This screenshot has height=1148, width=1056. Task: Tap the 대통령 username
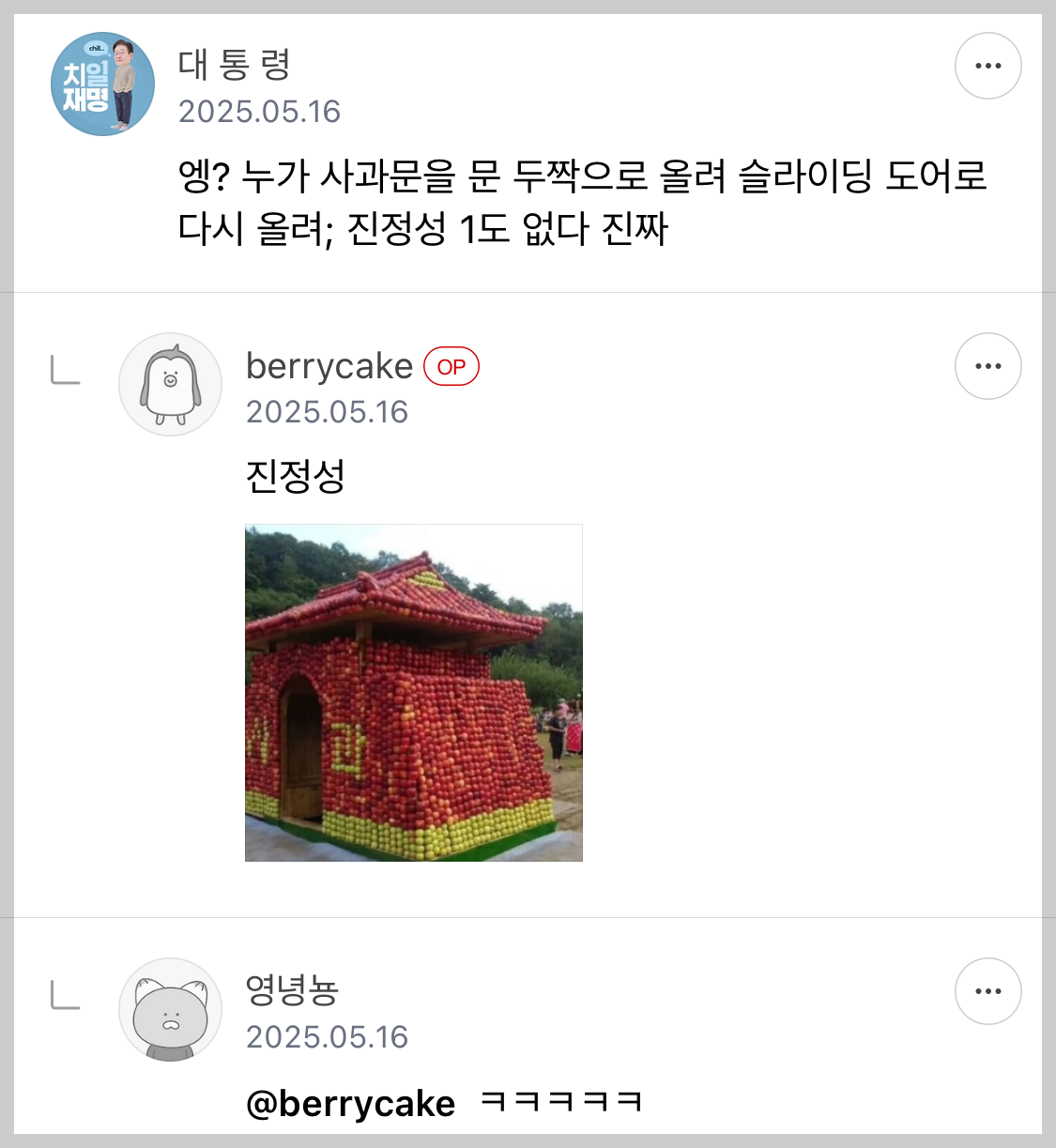click(x=234, y=65)
